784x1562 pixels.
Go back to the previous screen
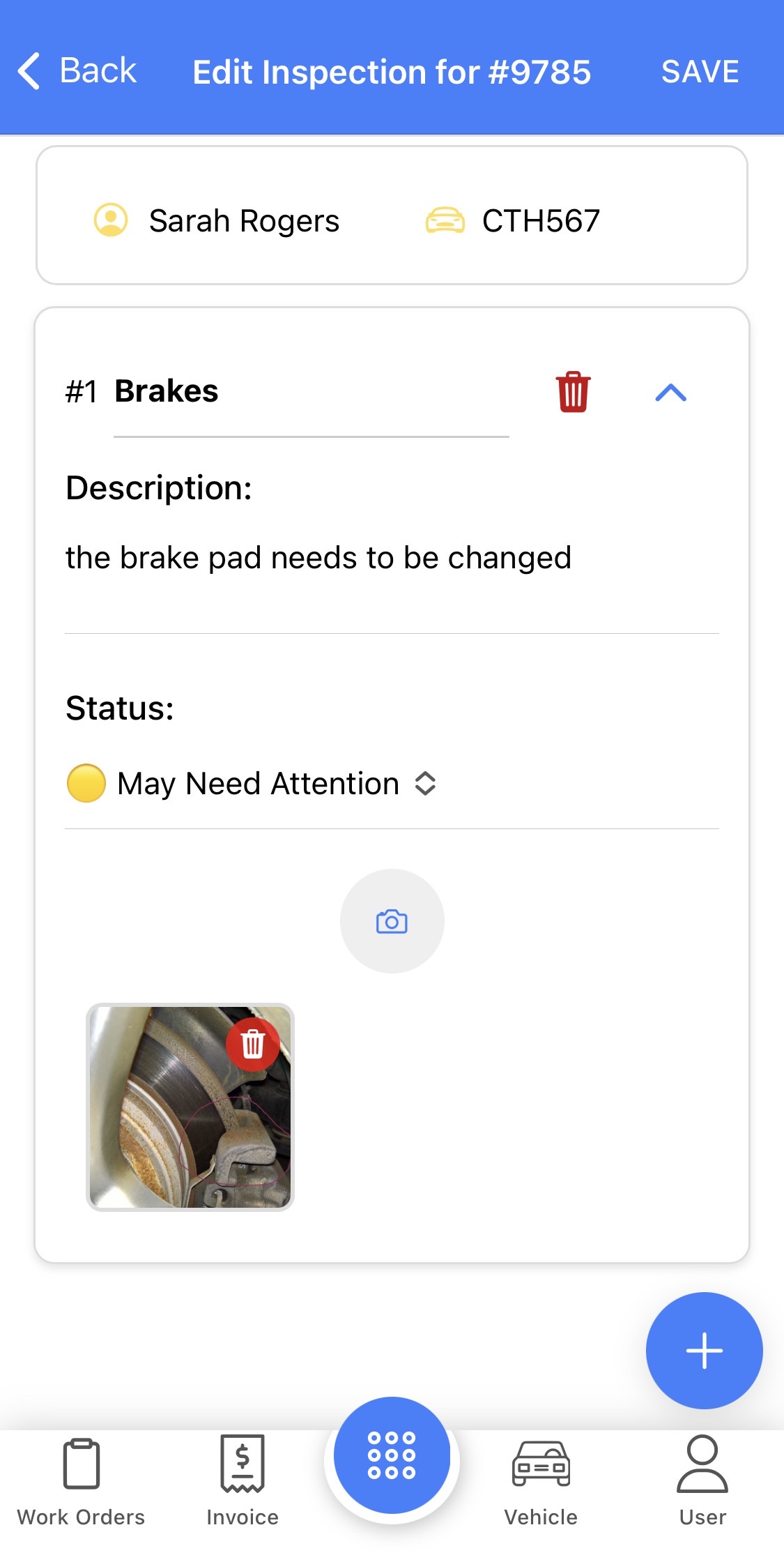pyautogui.click(x=77, y=71)
